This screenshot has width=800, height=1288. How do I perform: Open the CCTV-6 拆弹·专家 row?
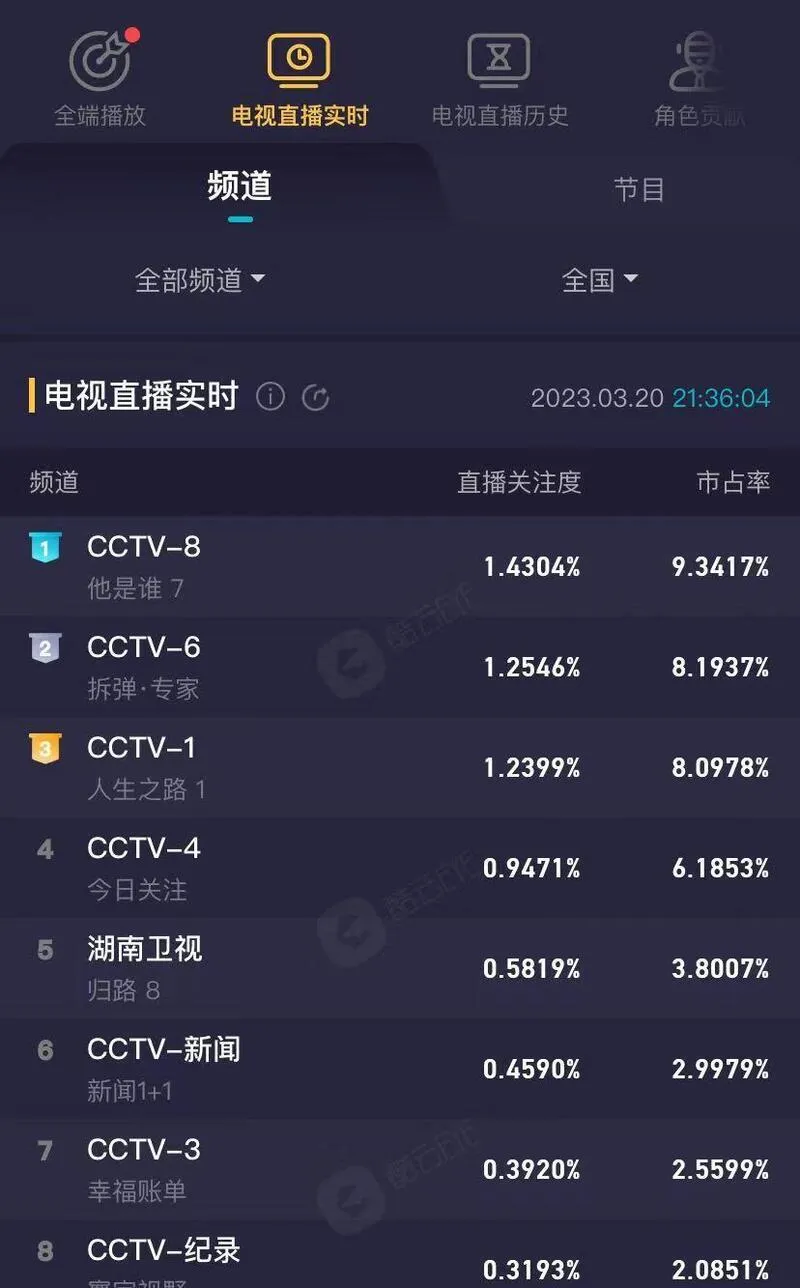click(x=400, y=667)
